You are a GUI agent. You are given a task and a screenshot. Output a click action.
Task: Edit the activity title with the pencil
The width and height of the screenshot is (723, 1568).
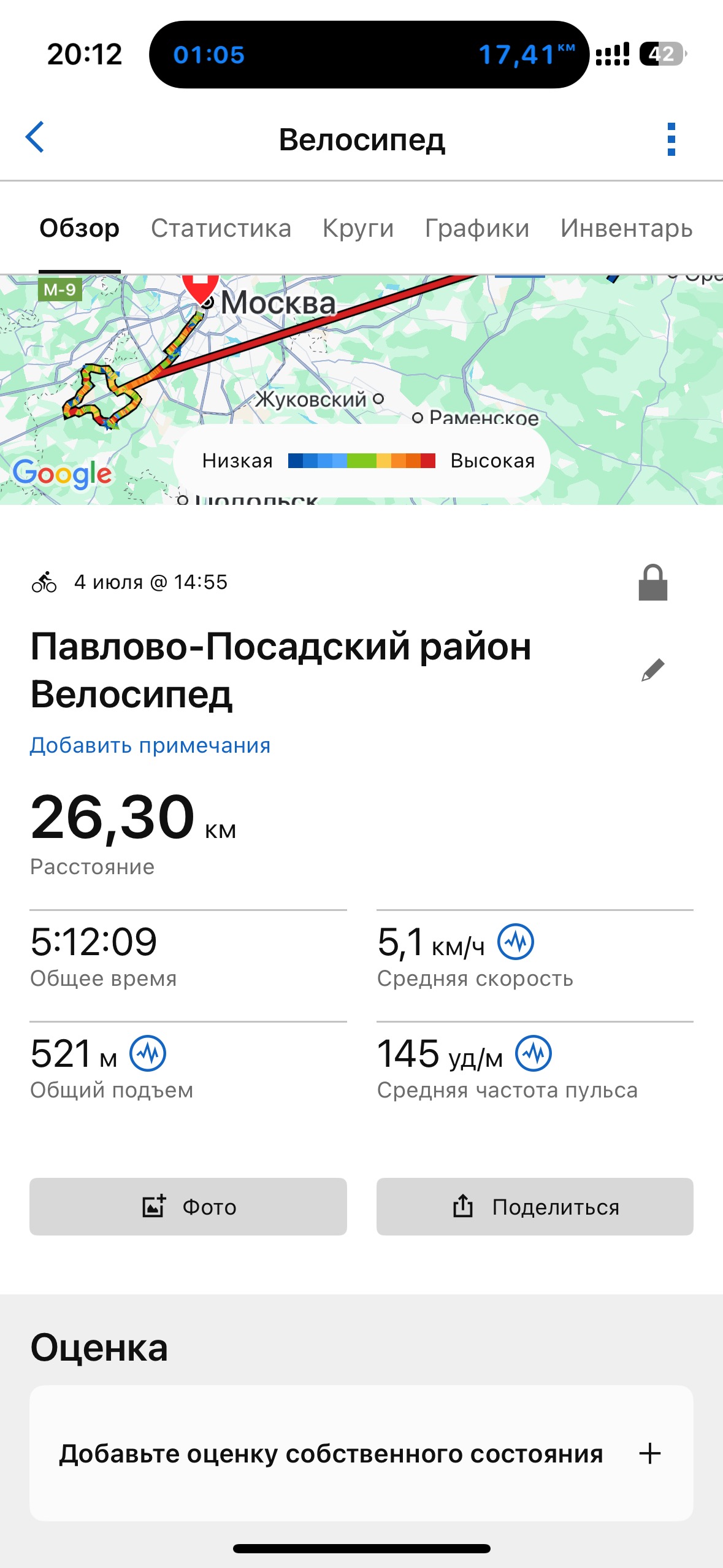652,670
